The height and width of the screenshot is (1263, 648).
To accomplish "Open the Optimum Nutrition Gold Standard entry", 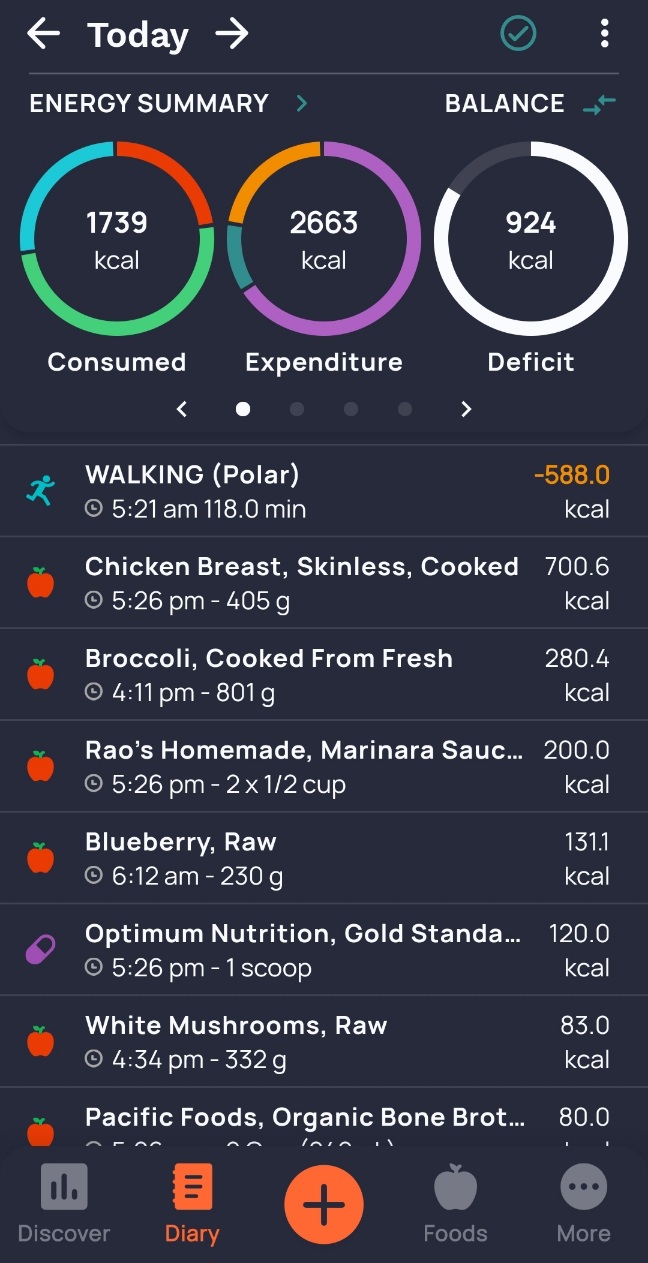I will (x=324, y=950).
